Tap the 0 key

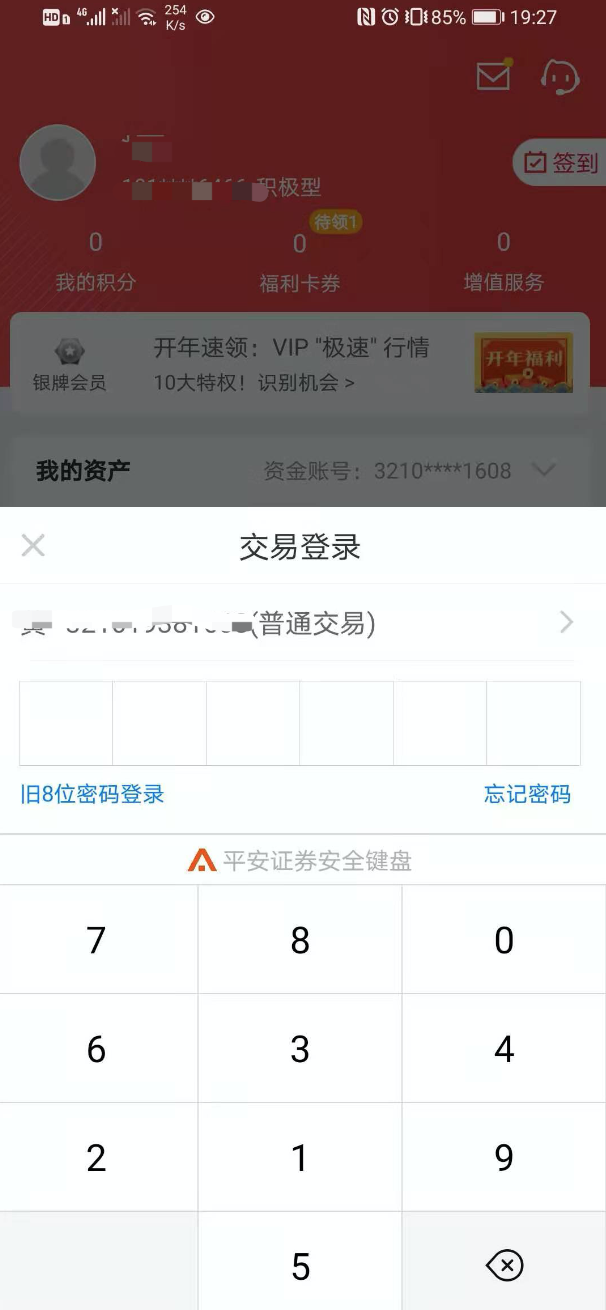(504, 940)
